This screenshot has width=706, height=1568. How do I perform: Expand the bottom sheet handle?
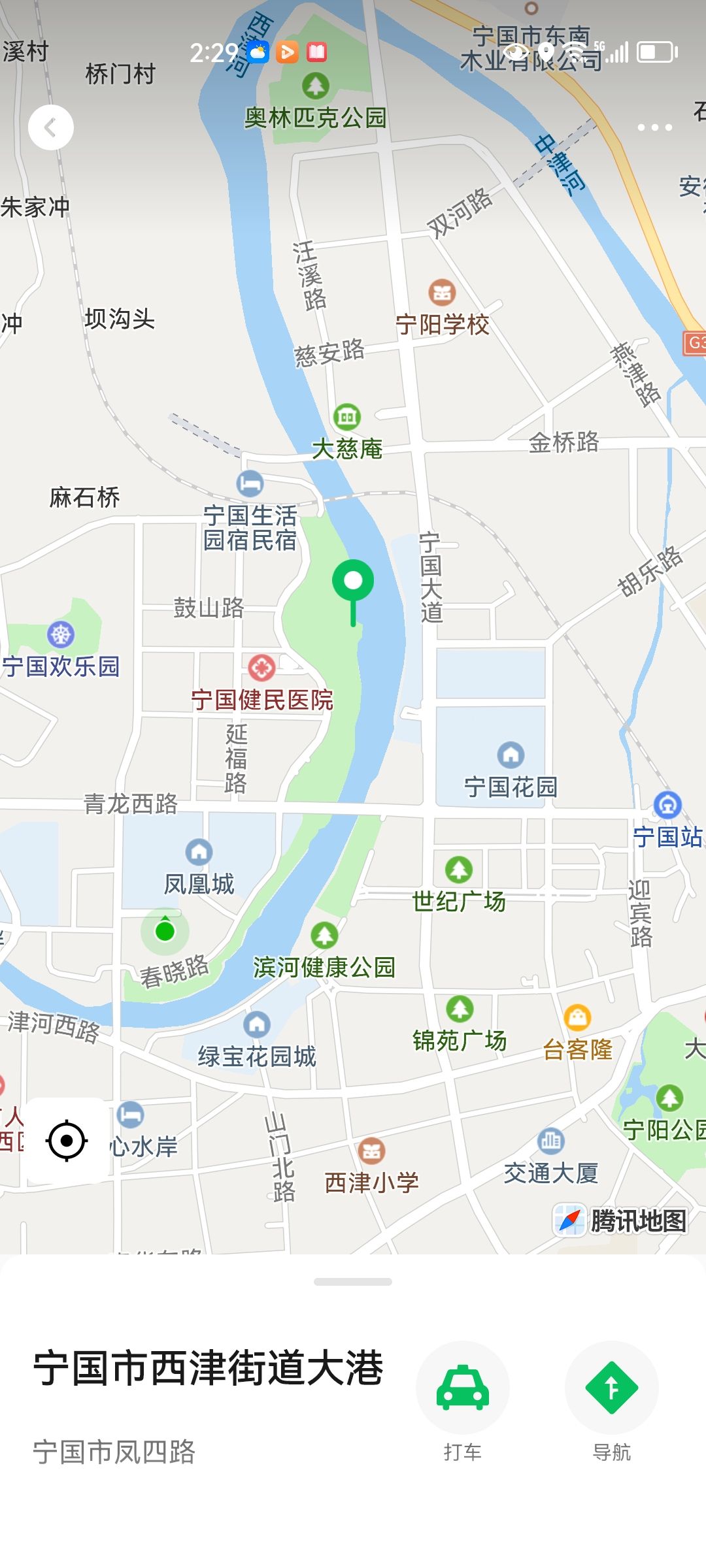coord(353,1282)
